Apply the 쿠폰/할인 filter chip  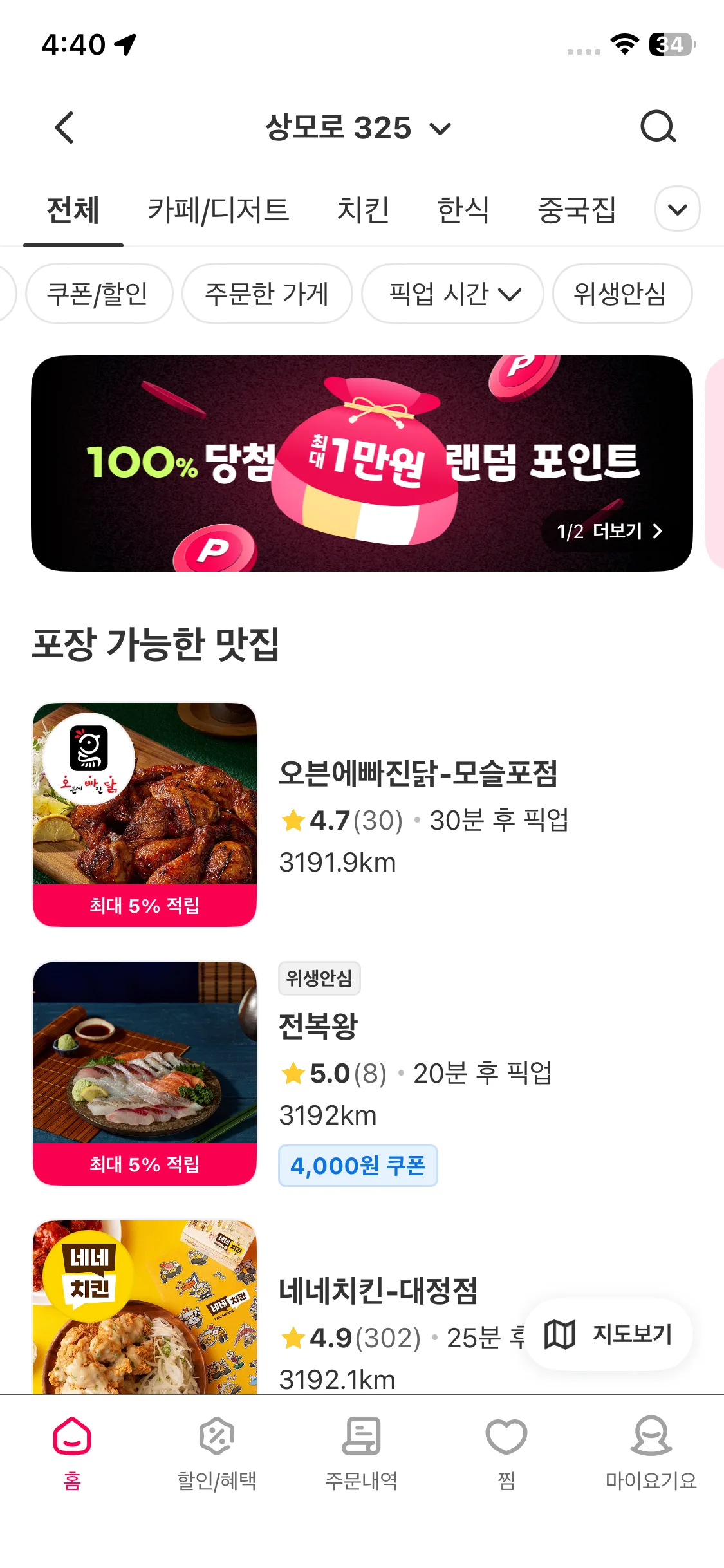[x=98, y=294]
